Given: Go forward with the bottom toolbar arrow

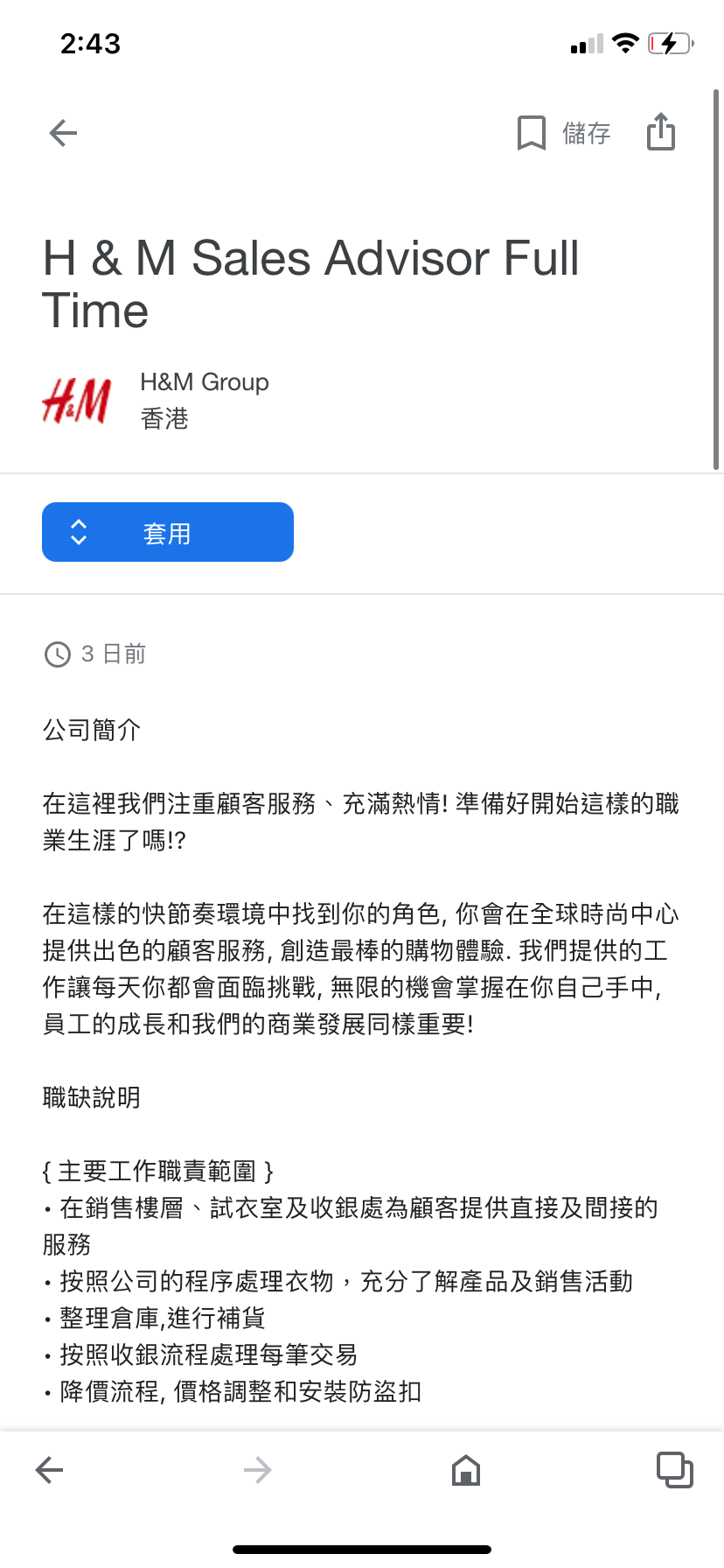Looking at the screenshot, I should (x=257, y=1470).
